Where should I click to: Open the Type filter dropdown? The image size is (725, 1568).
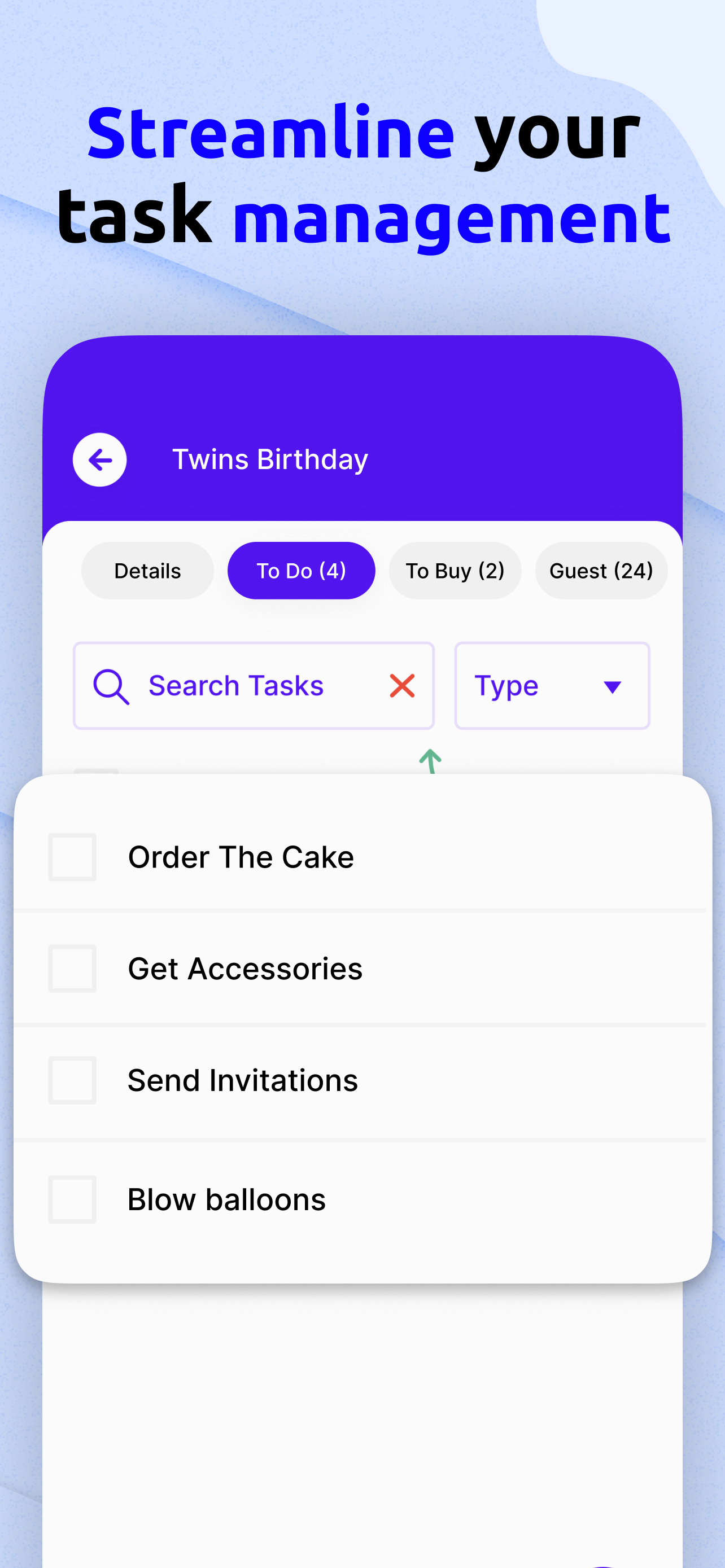552,685
